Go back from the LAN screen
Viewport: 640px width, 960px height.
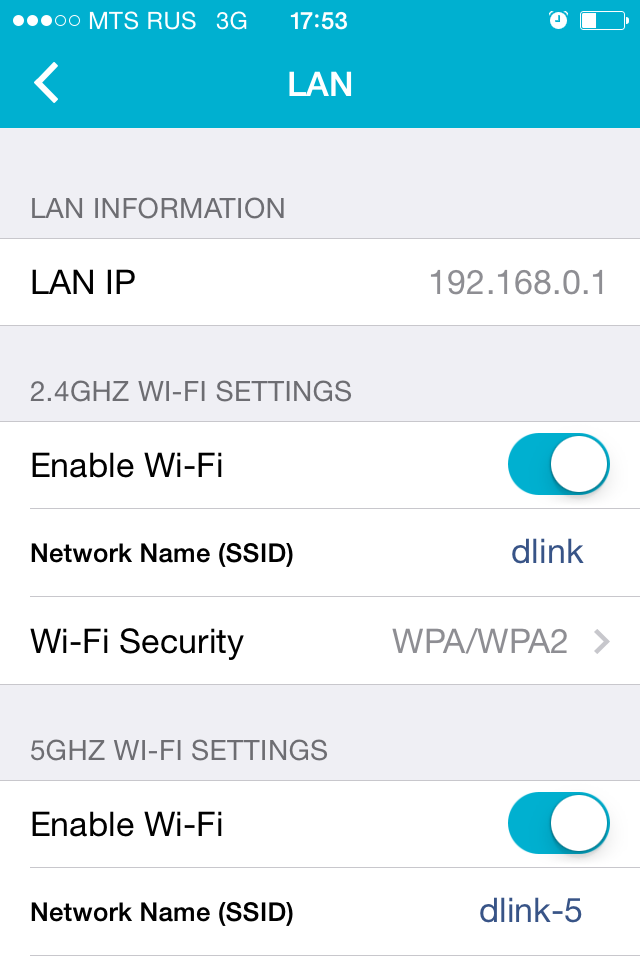coord(47,83)
